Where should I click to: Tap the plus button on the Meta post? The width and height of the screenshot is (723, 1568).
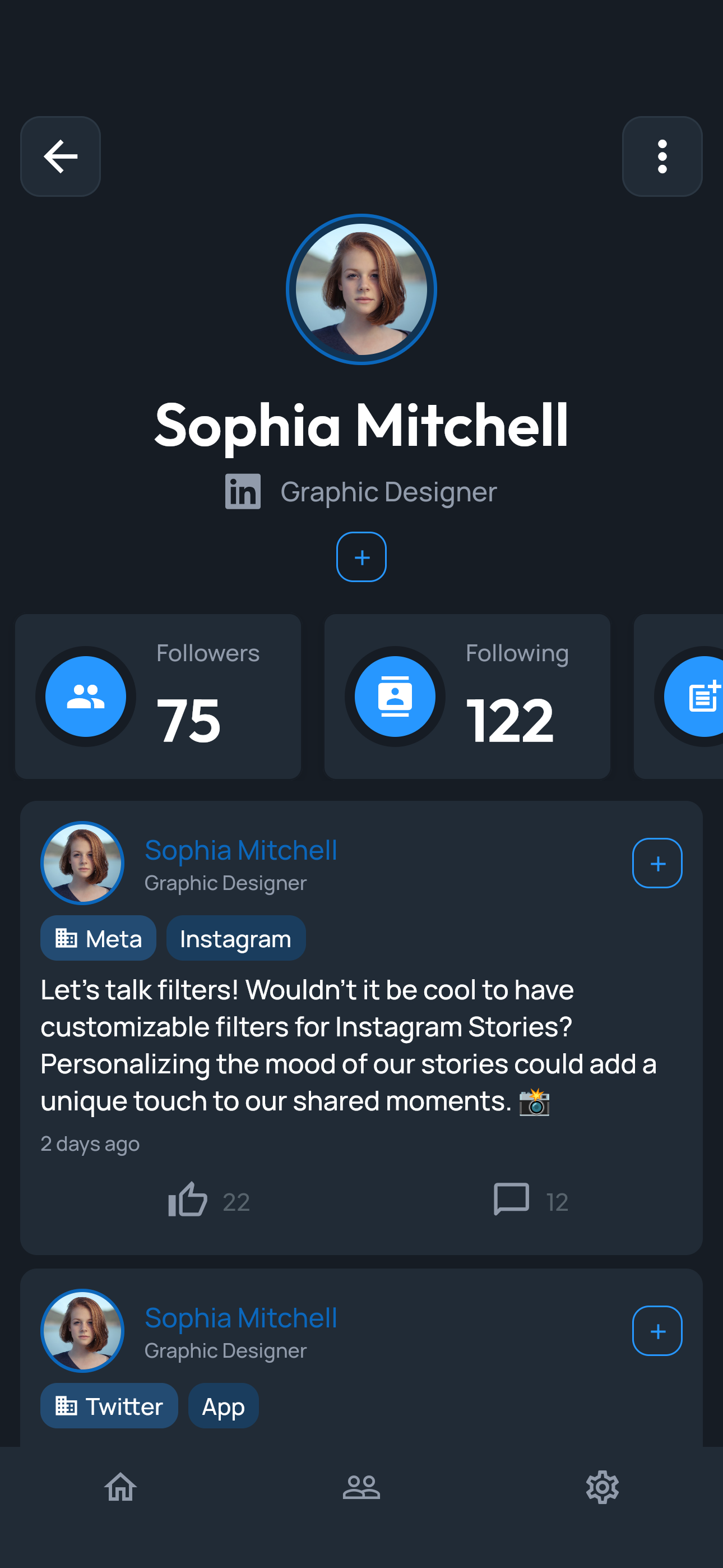[657, 863]
